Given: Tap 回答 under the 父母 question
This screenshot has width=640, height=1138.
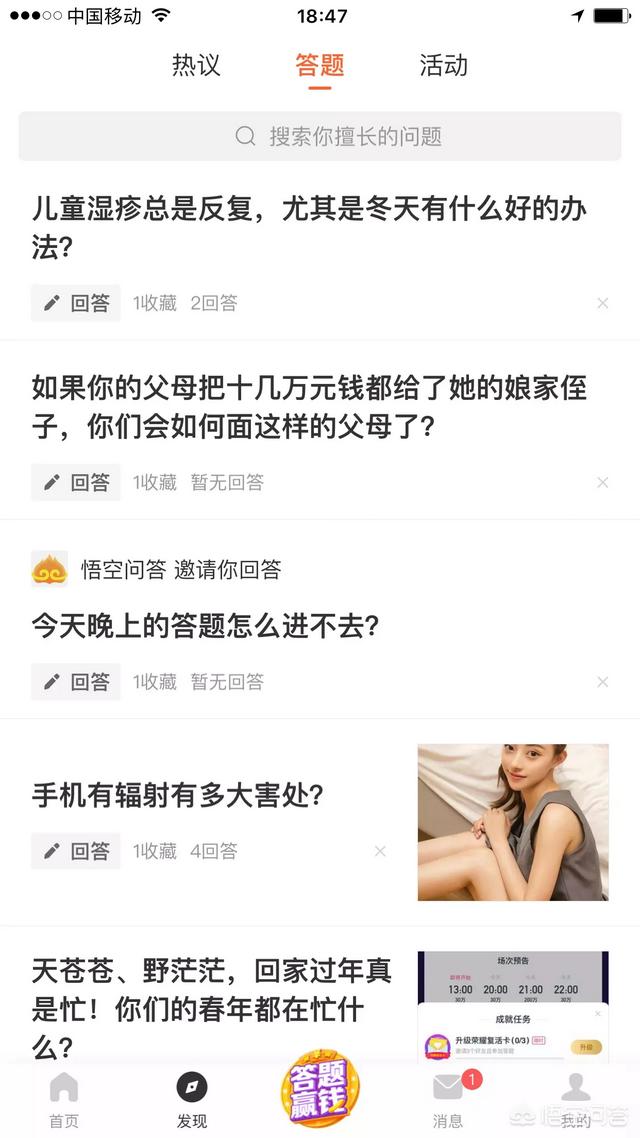Looking at the screenshot, I should [x=76, y=482].
